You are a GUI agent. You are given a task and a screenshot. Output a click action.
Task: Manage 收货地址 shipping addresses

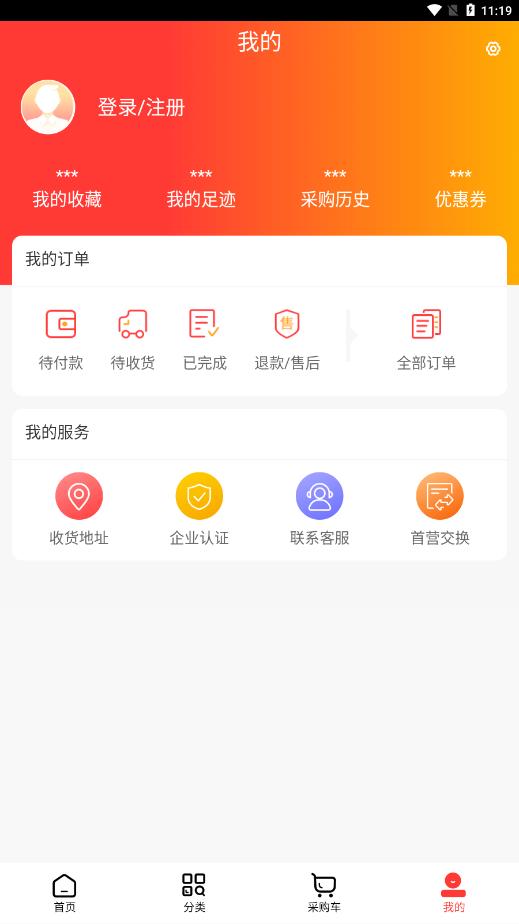pyautogui.click(x=79, y=509)
